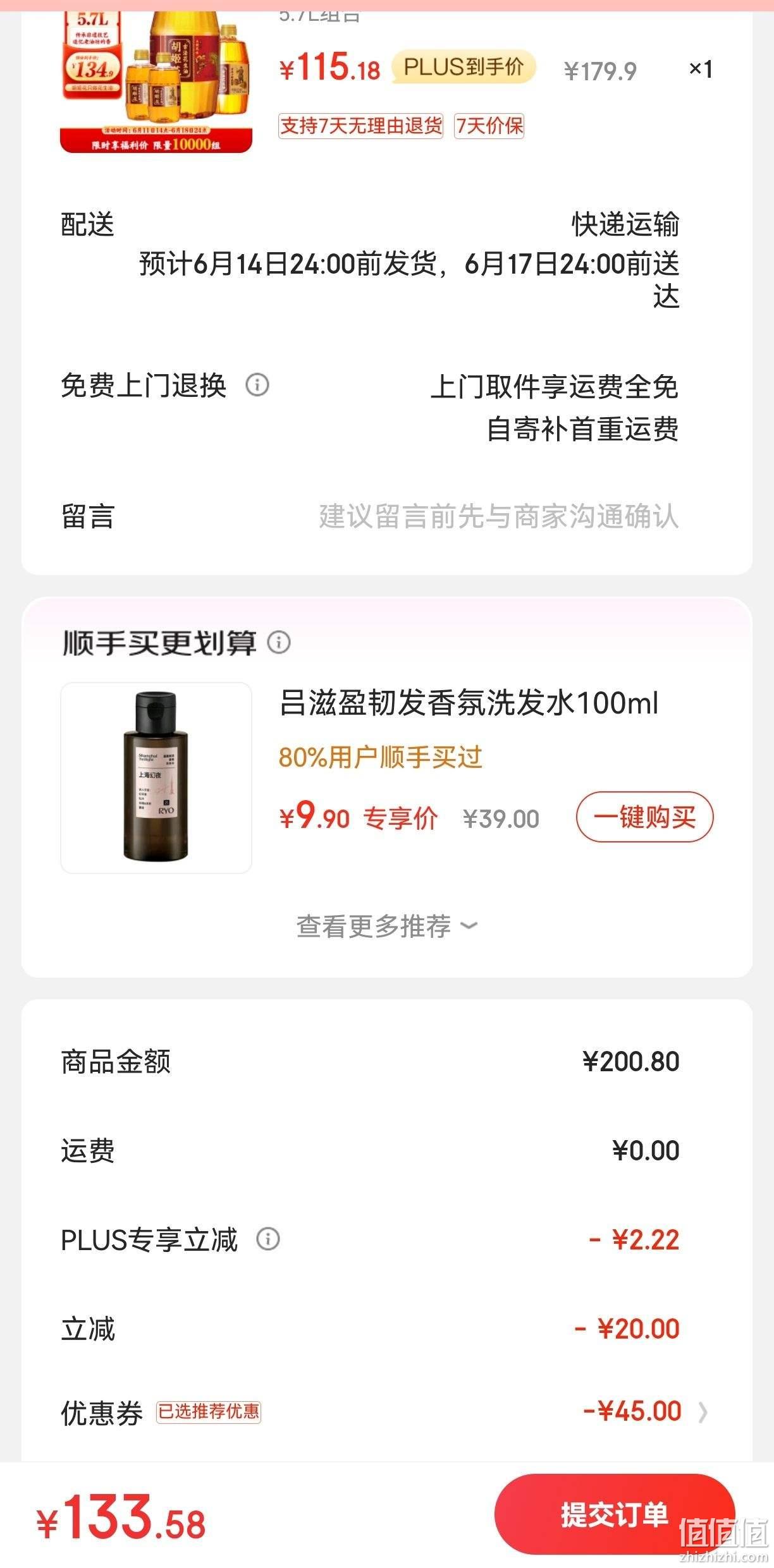Expand 查看更多推荐 recommendations

[x=386, y=927]
